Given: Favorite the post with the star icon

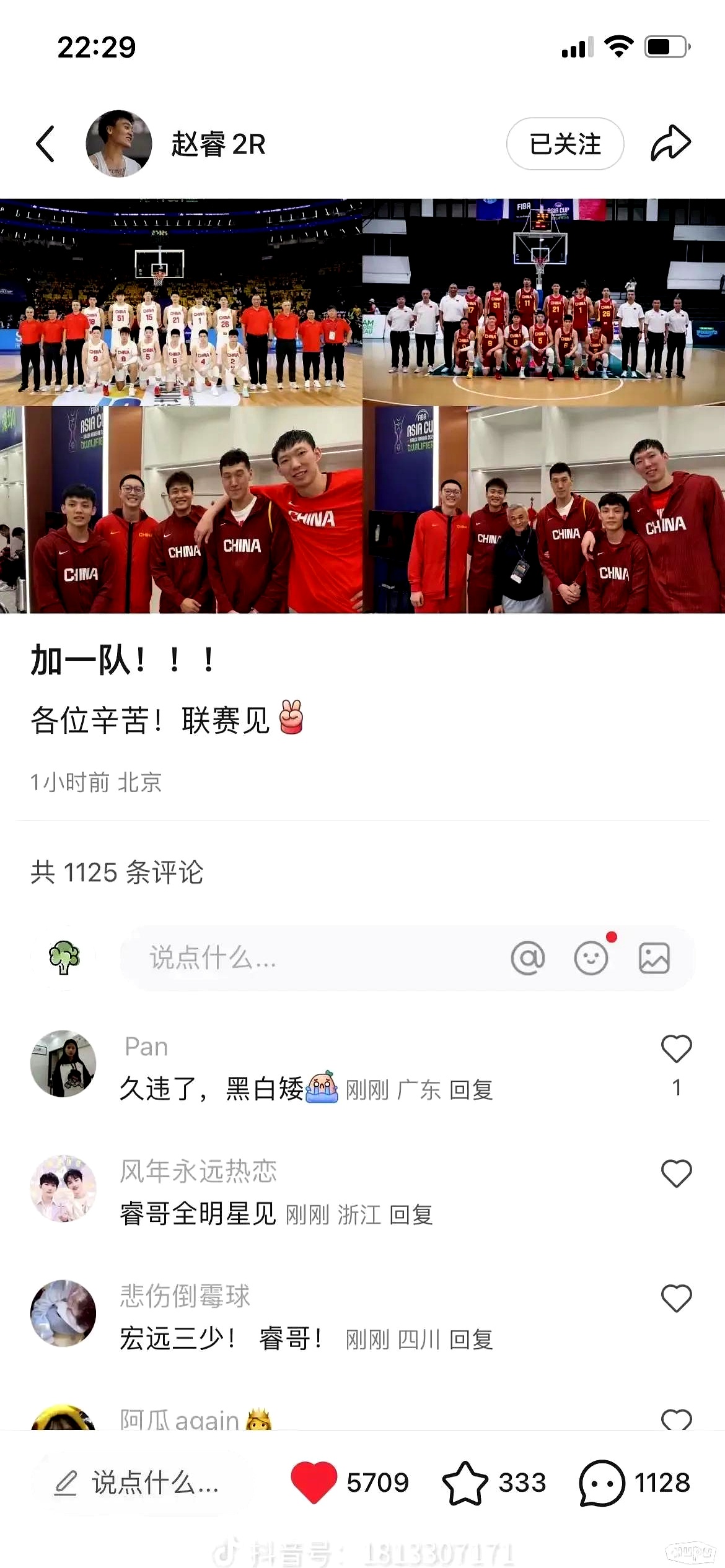Looking at the screenshot, I should click(465, 1483).
